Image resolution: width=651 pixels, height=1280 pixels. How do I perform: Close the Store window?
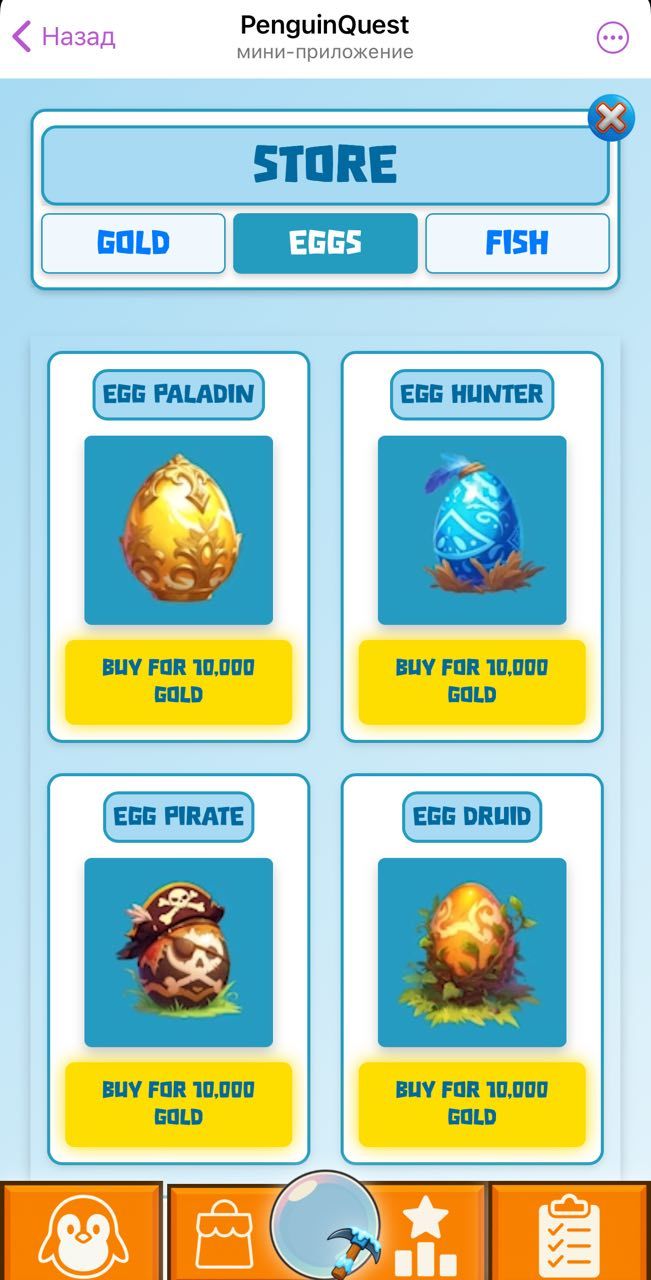coord(610,119)
